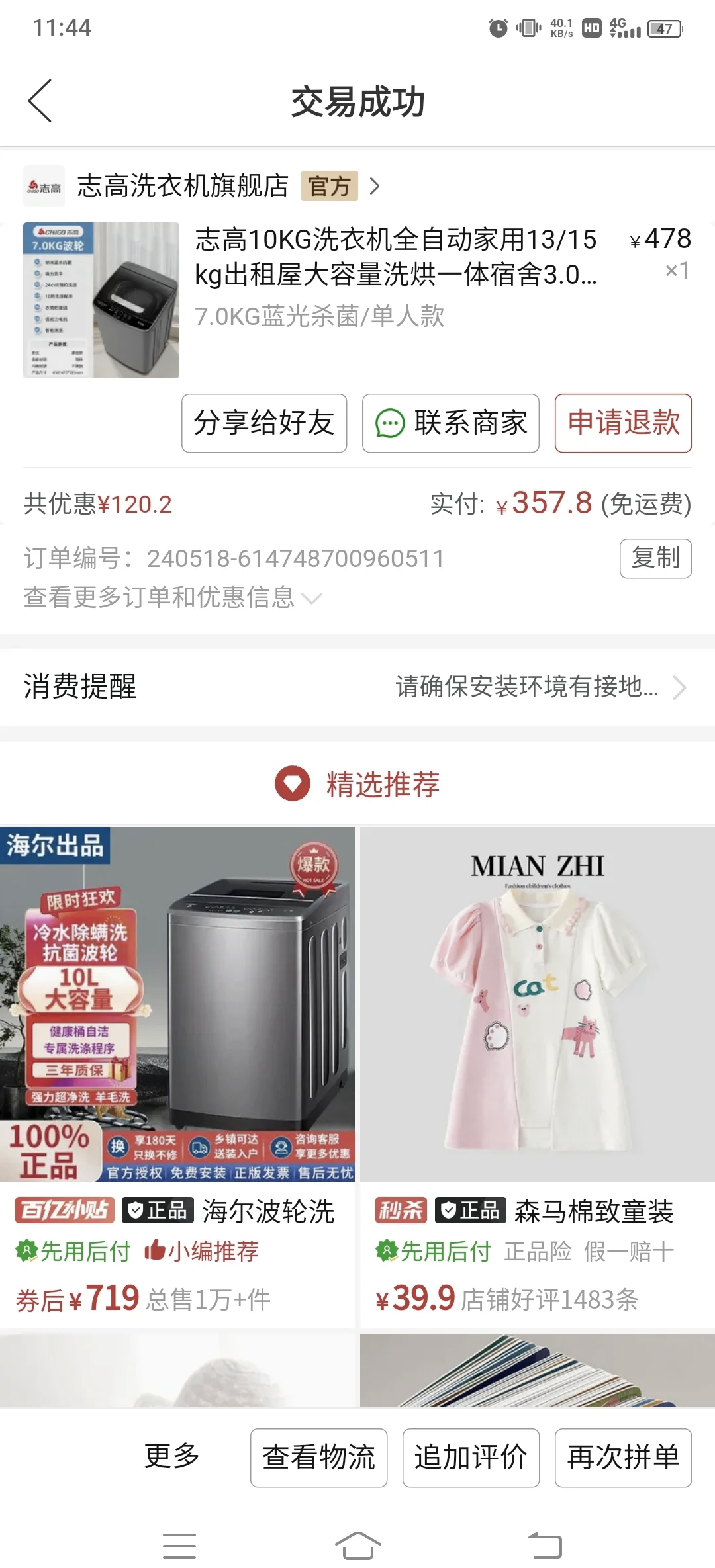715x1568 pixels.
Task: Open the 消费提醒 row
Action: tap(358, 687)
